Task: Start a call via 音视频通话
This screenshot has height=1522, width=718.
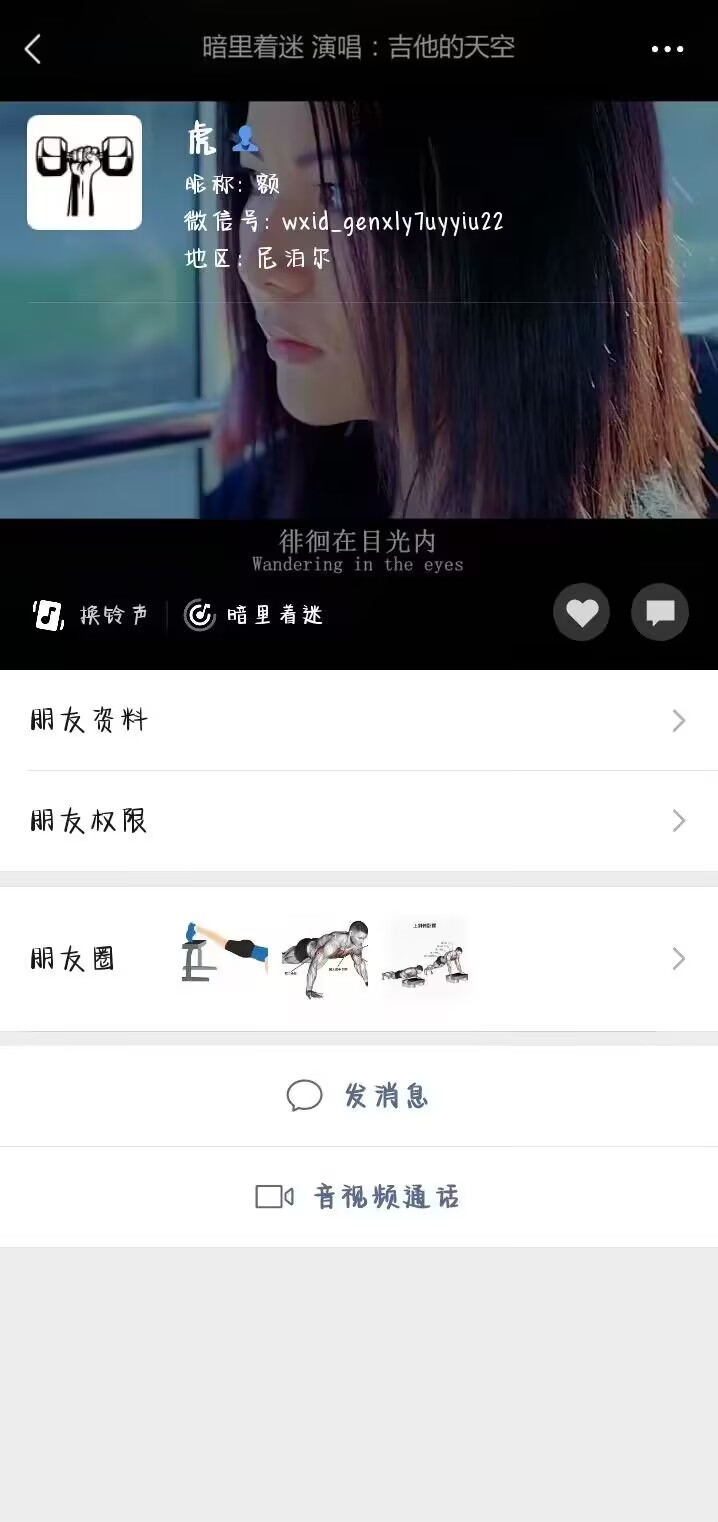Action: pyautogui.click(x=358, y=1196)
